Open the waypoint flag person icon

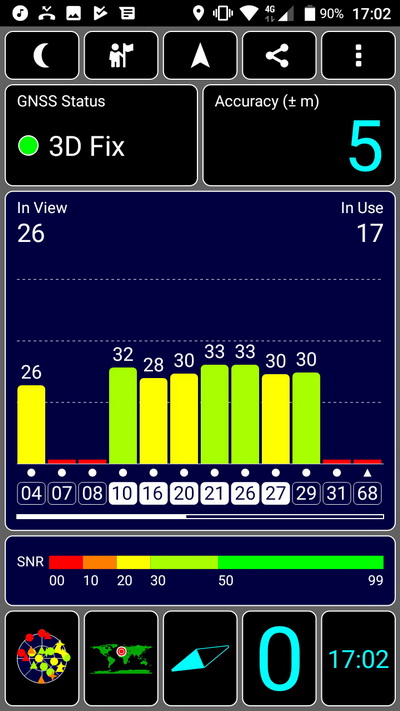click(121, 55)
